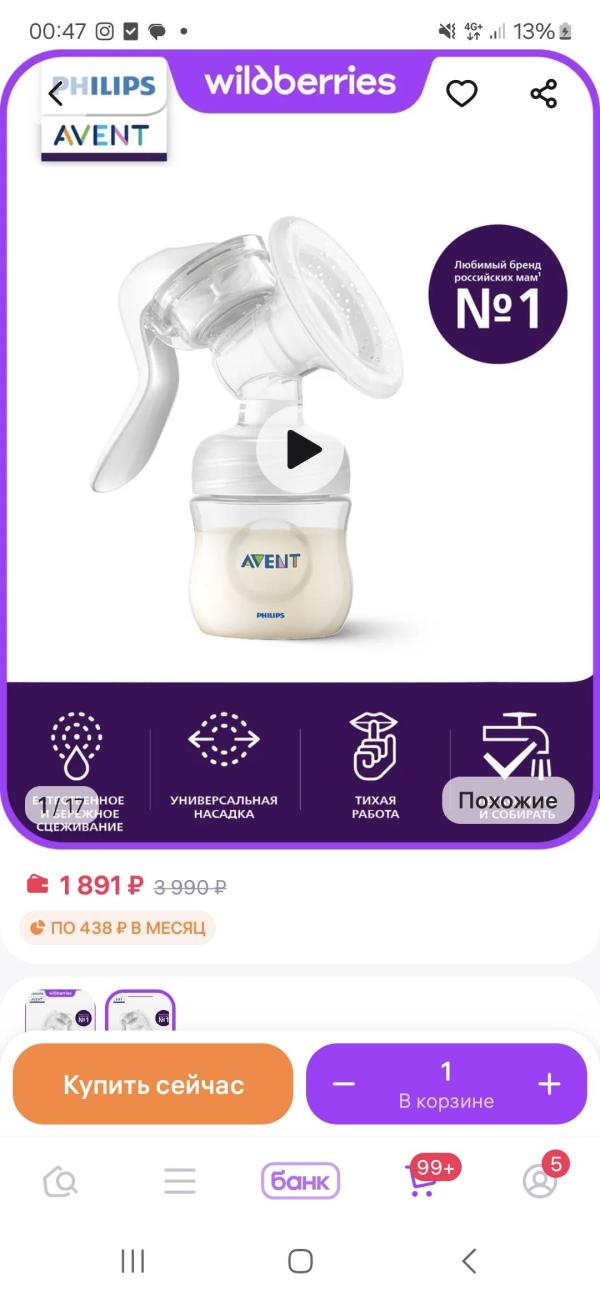Play the product video

[x=302, y=450]
